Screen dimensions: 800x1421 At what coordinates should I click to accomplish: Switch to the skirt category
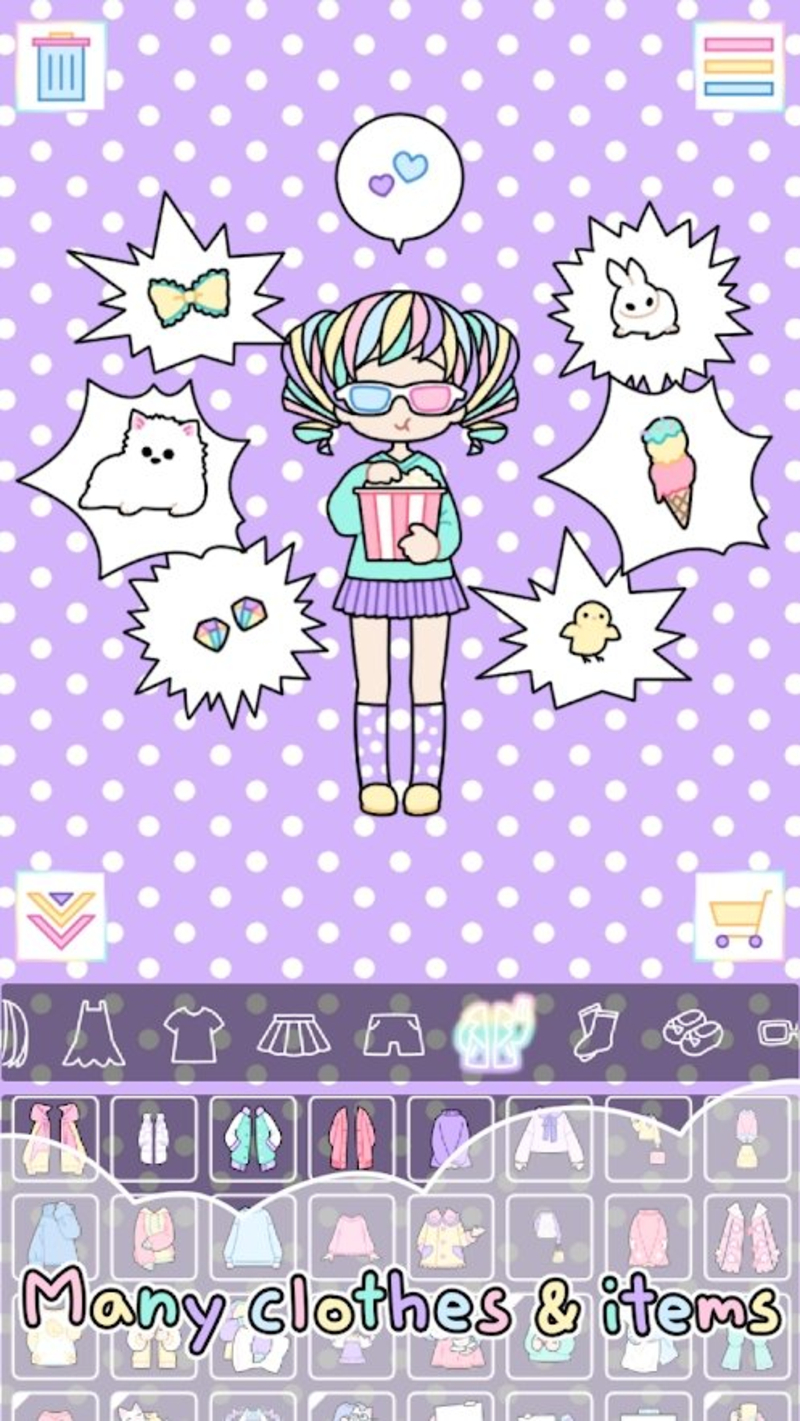293,1033
